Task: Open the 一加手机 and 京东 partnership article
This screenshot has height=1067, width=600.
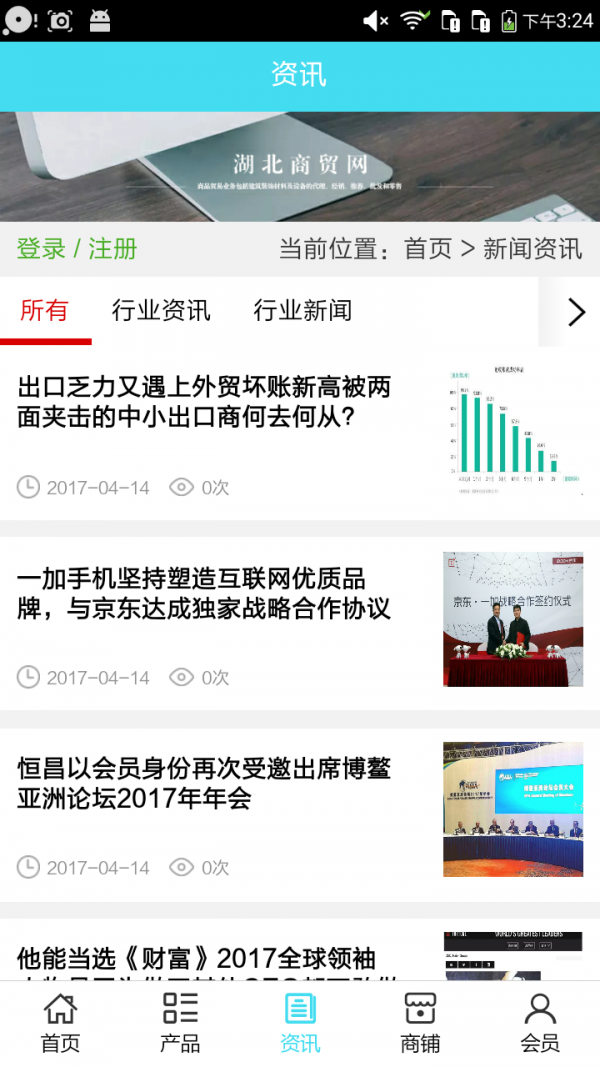Action: (x=205, y=594)
